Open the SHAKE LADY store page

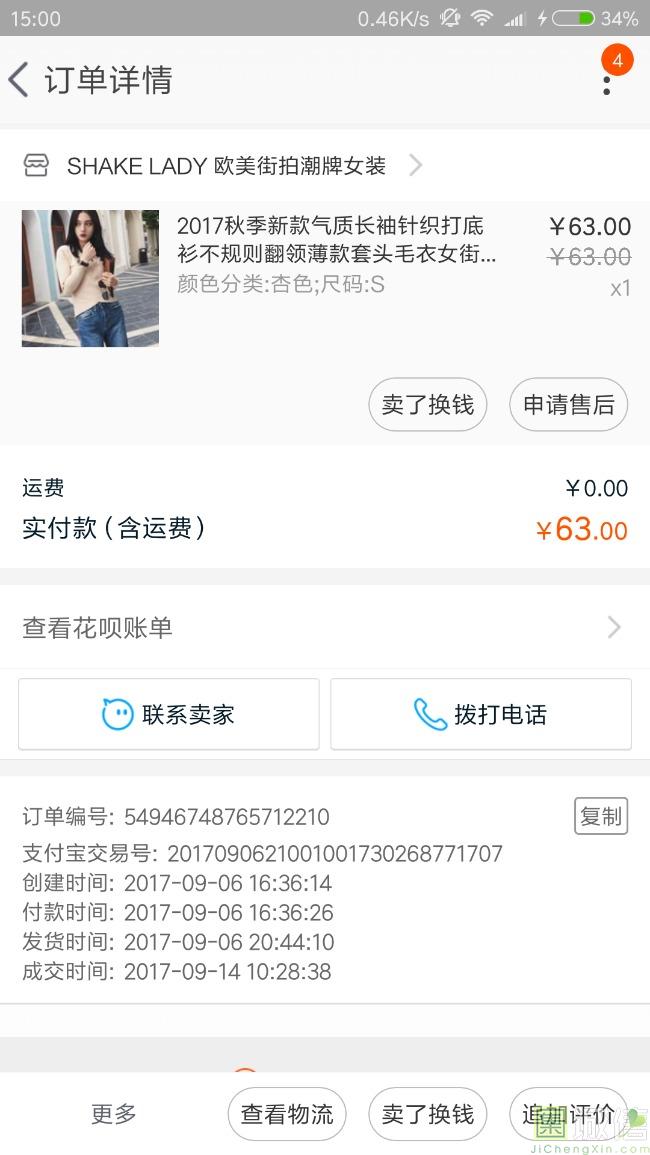pos(226,166)
